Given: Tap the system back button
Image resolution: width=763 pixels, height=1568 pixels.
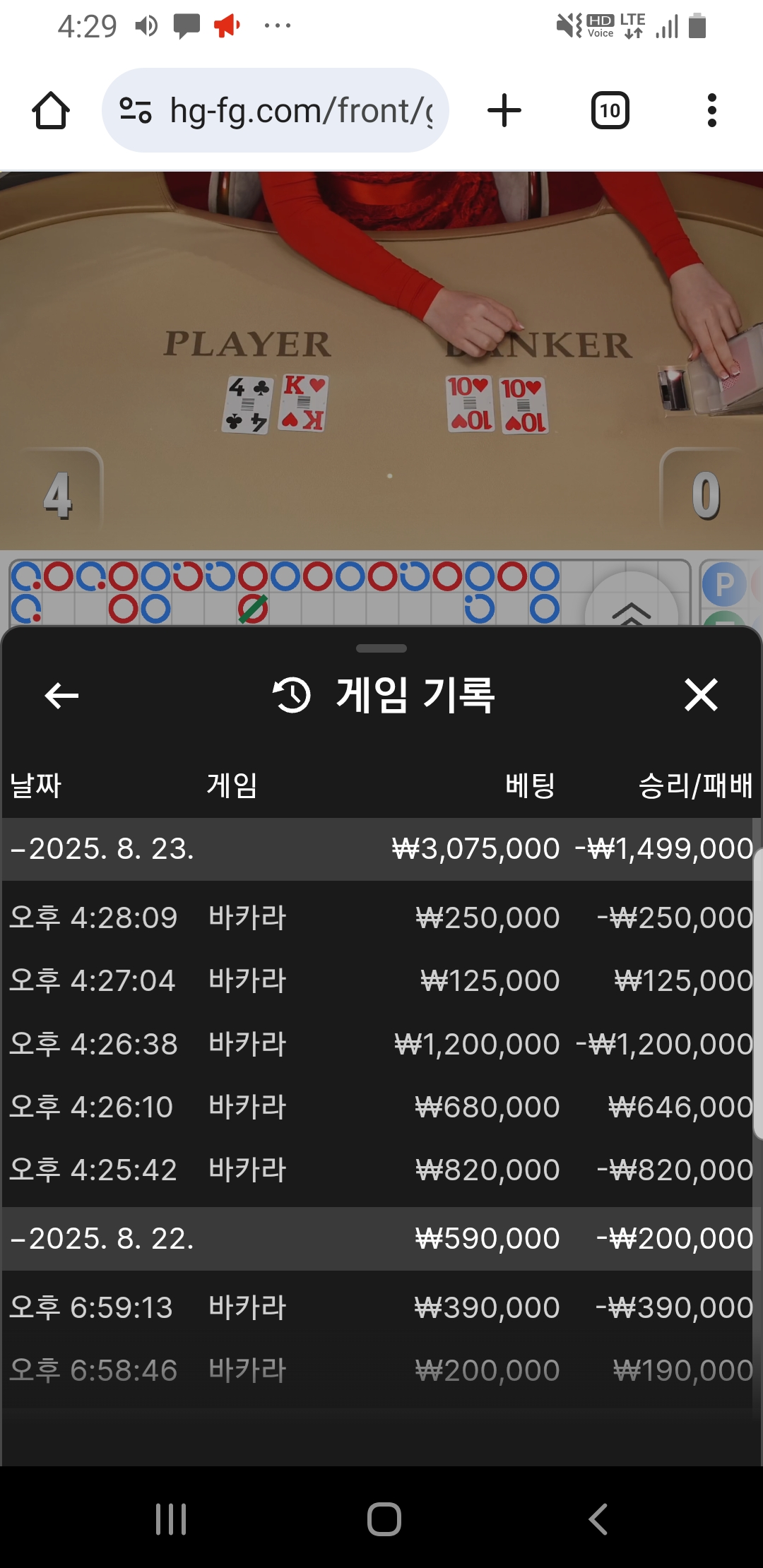Looking at the screenshot, I should tap(598, 1519).
